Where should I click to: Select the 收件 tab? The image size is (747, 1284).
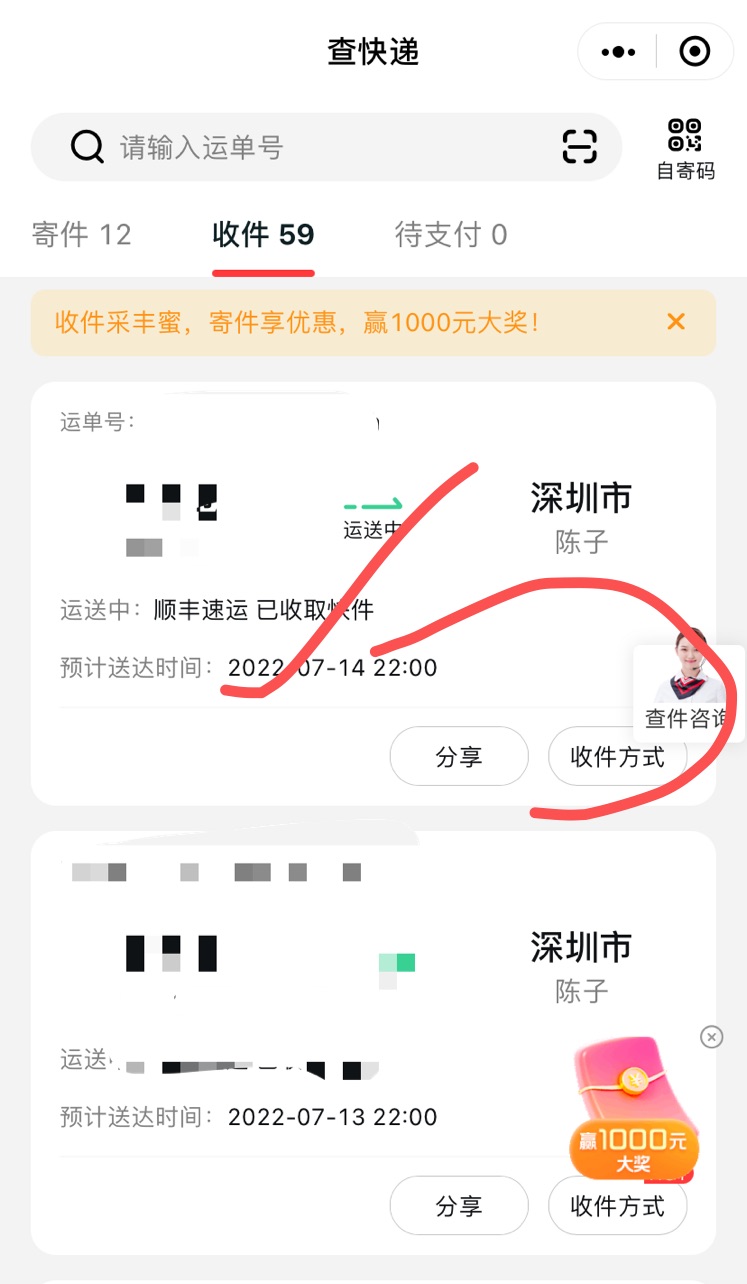pos(263,235)
